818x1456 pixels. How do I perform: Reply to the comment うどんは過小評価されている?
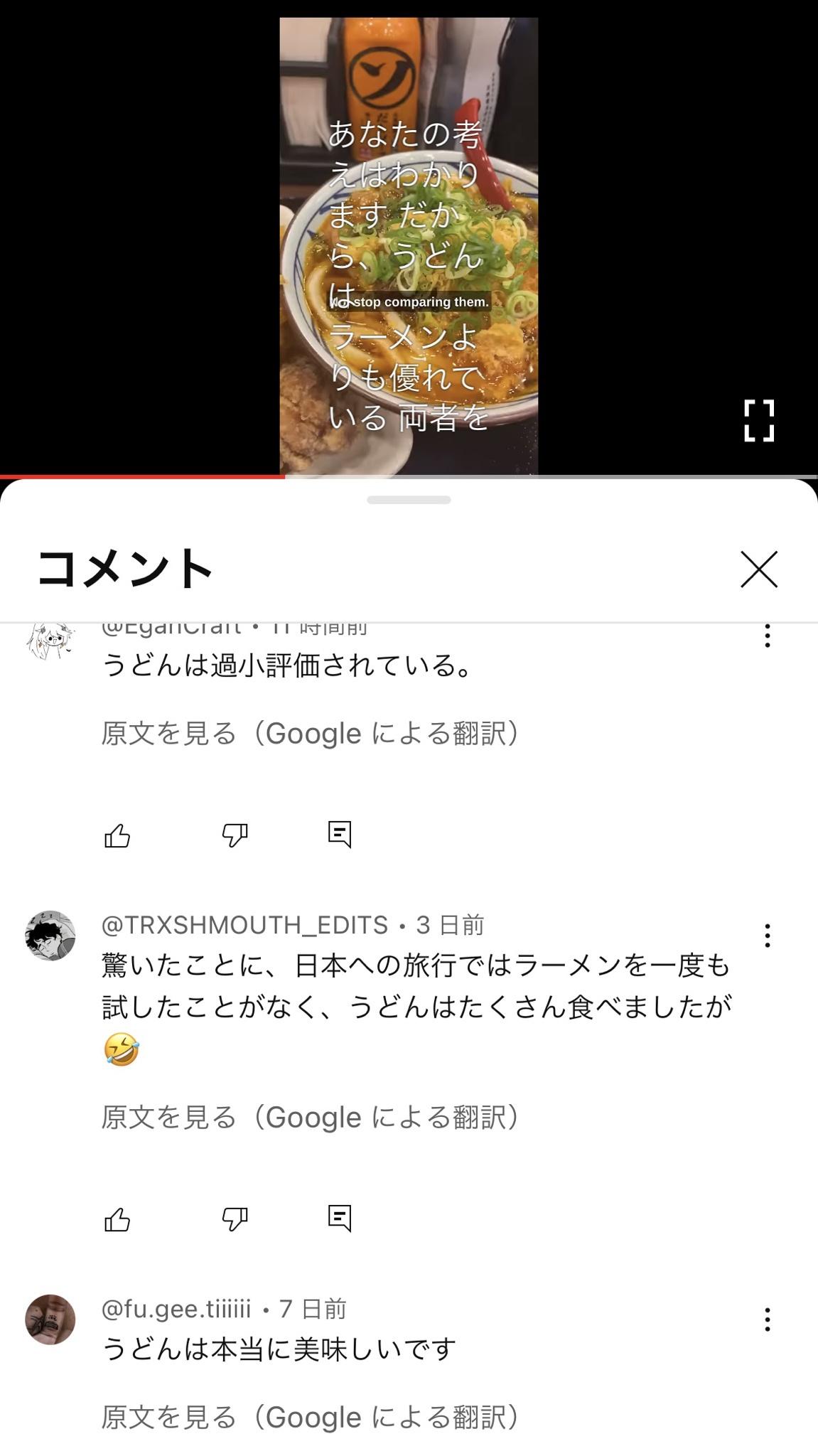coord(340,834)
